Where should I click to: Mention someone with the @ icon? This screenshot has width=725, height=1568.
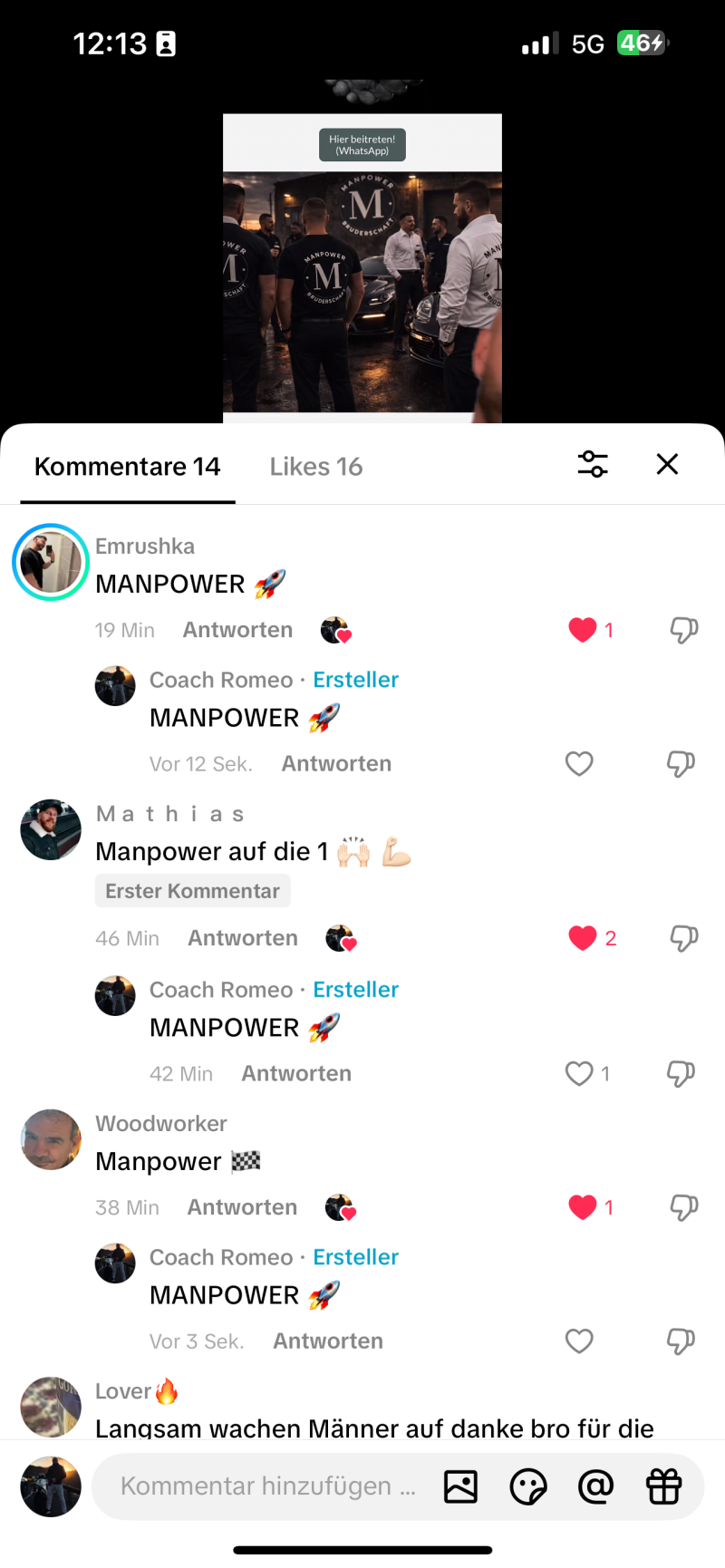tap(595, 1486)
